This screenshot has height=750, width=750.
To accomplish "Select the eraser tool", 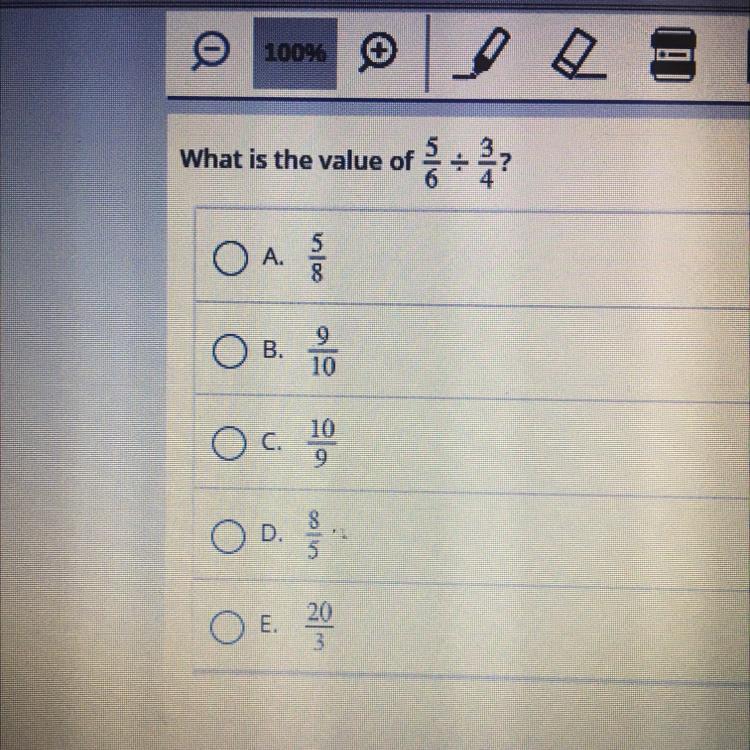I will pos(578,54).
